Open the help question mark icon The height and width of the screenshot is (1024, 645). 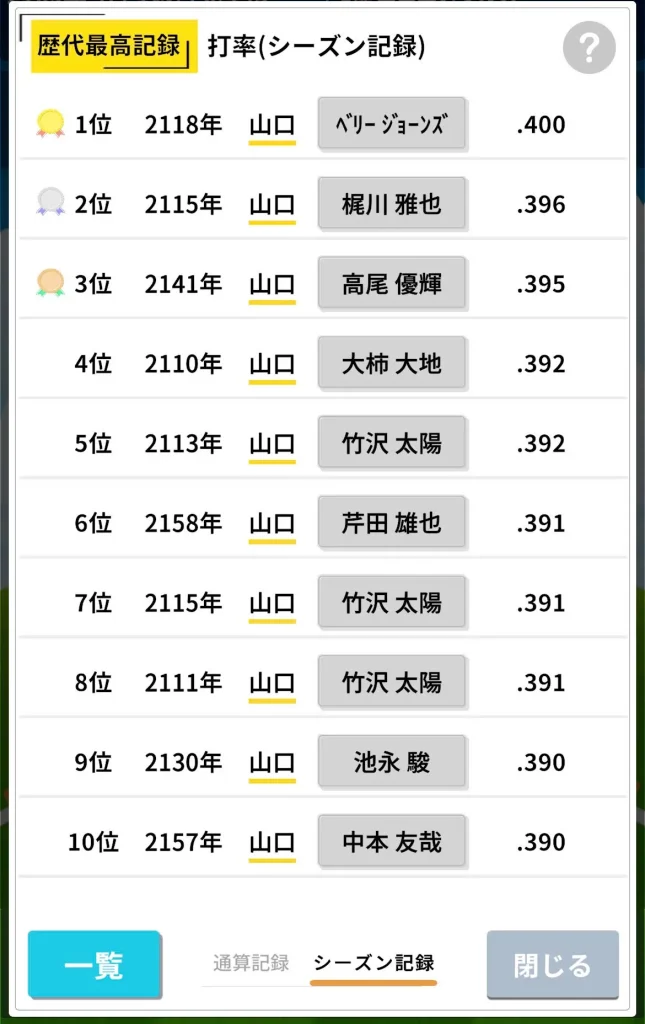pyautogui.click(x=589, y=48)
